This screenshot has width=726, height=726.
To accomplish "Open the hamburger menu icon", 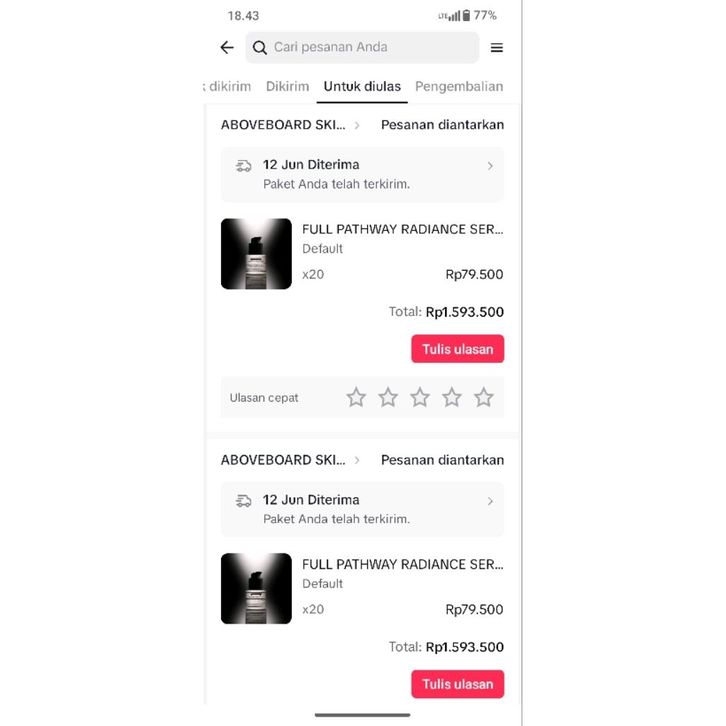I will pyautogui.click(x=497, y=47).
